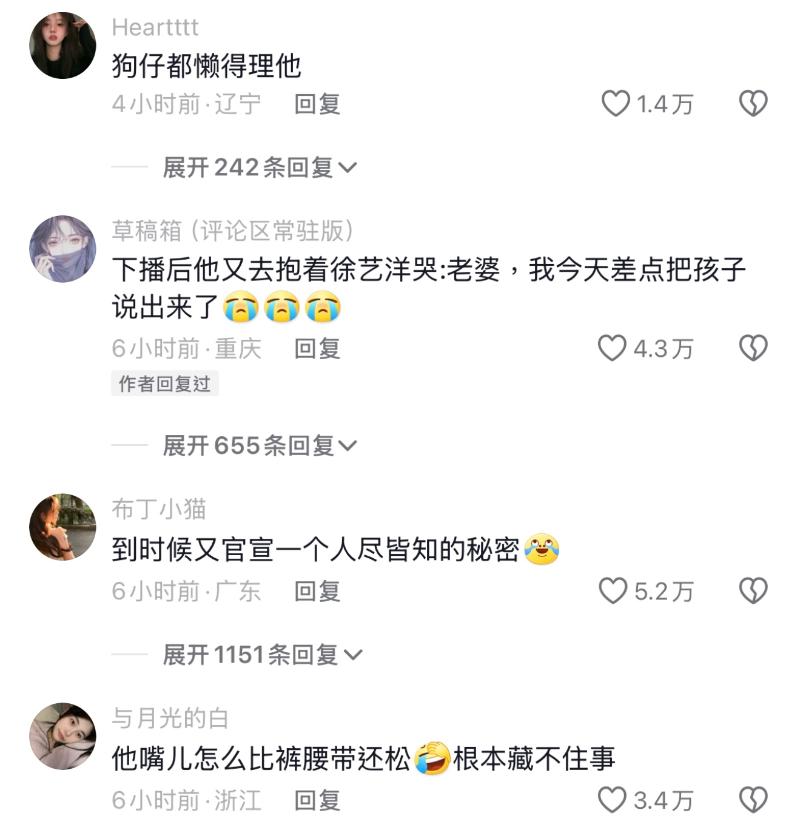Reply to 草稿箱's comment
The width and height of the screenshot is (800, 827).
[x=317, y=348]
